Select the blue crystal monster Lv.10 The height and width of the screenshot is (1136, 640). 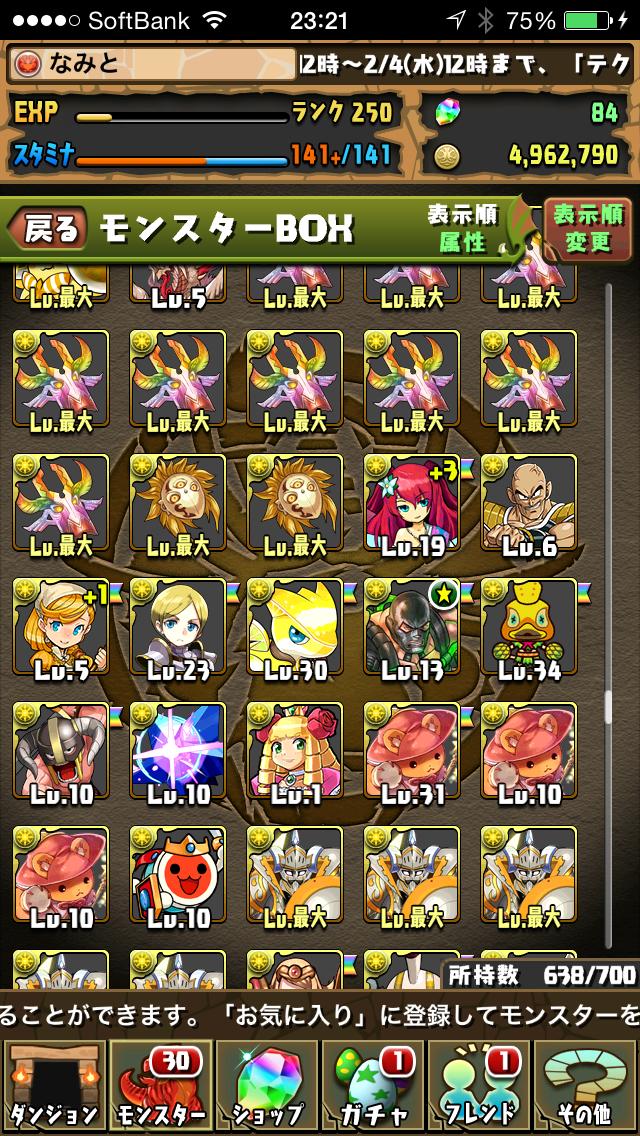point(178,753)
